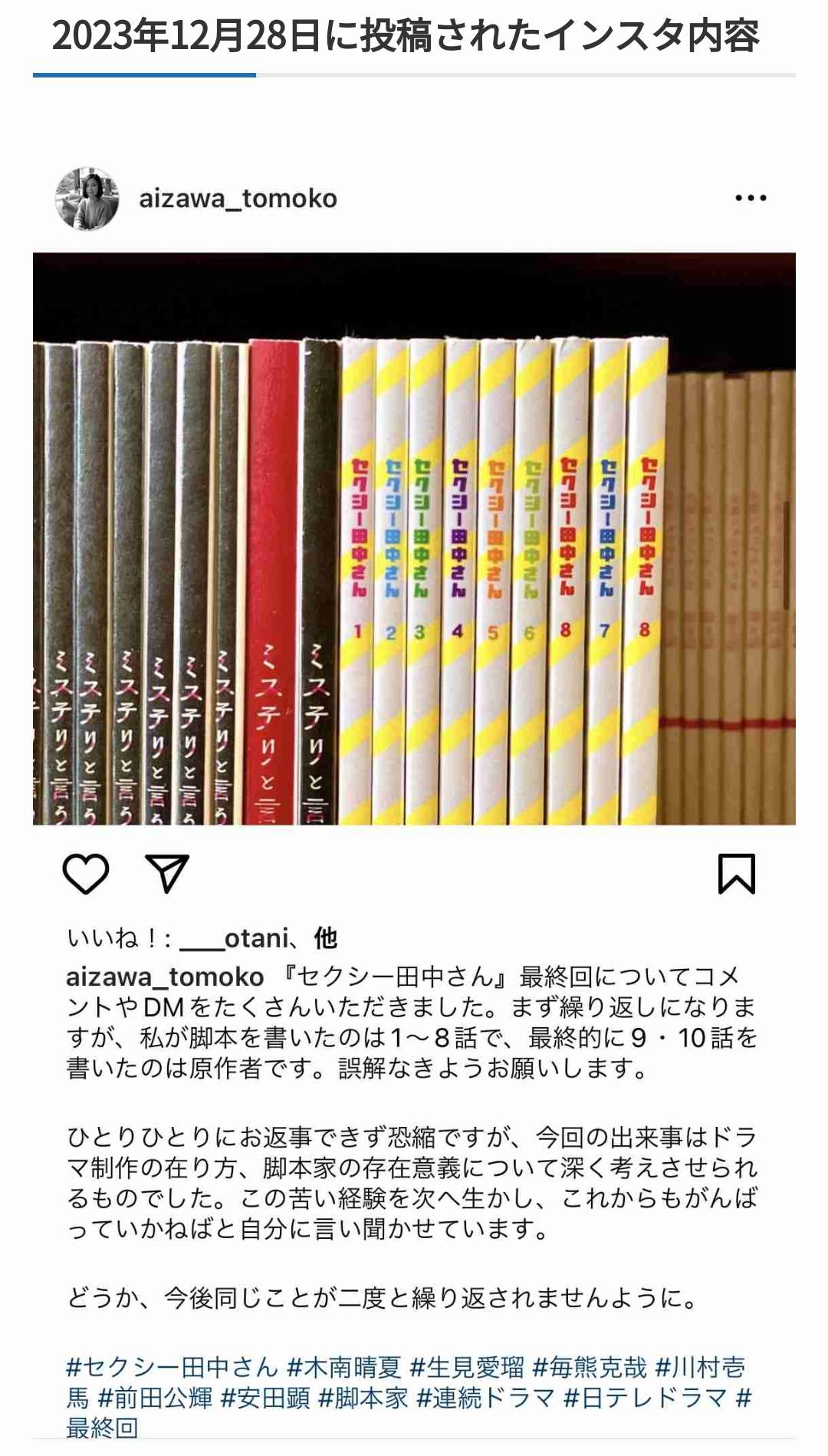
Task: Open hashtag #安田顕
Action: tap(265, 1398)
